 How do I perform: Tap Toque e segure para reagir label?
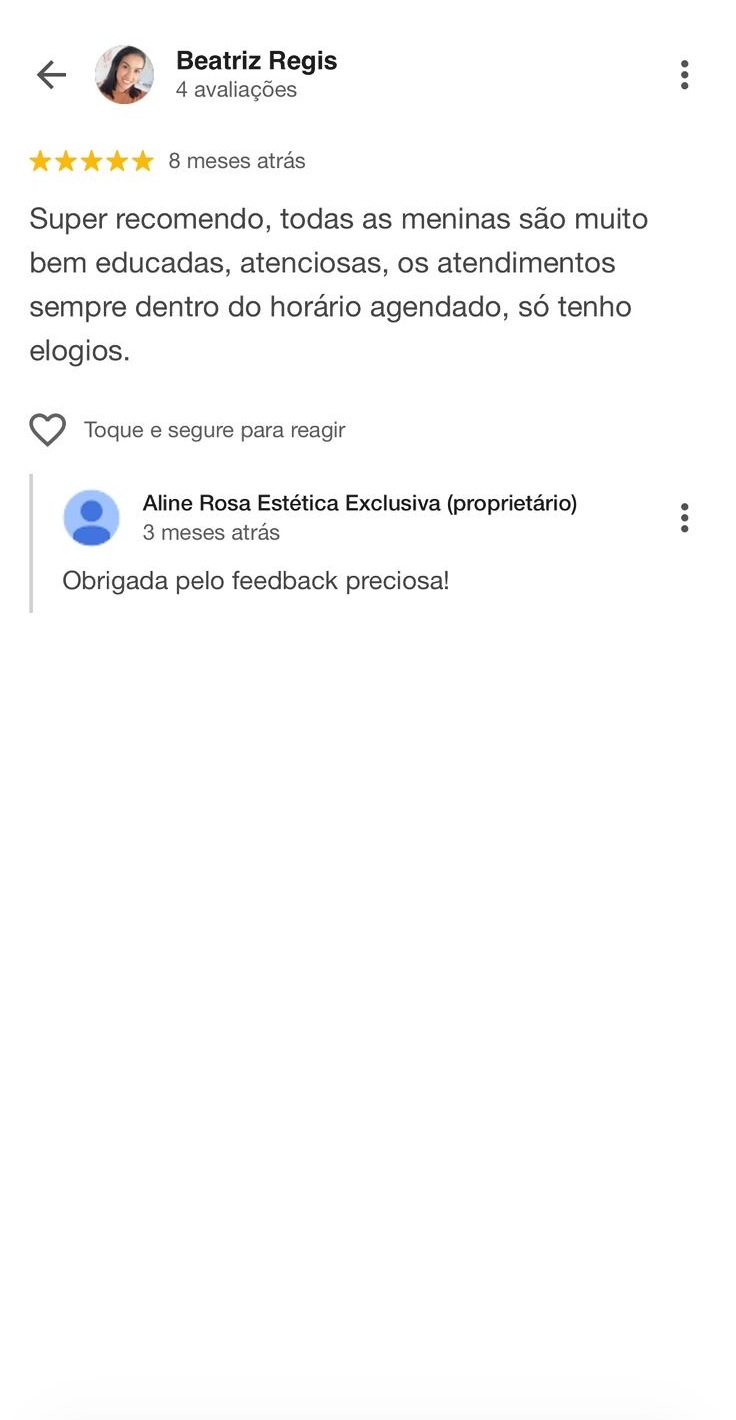(x=215, y=430)
